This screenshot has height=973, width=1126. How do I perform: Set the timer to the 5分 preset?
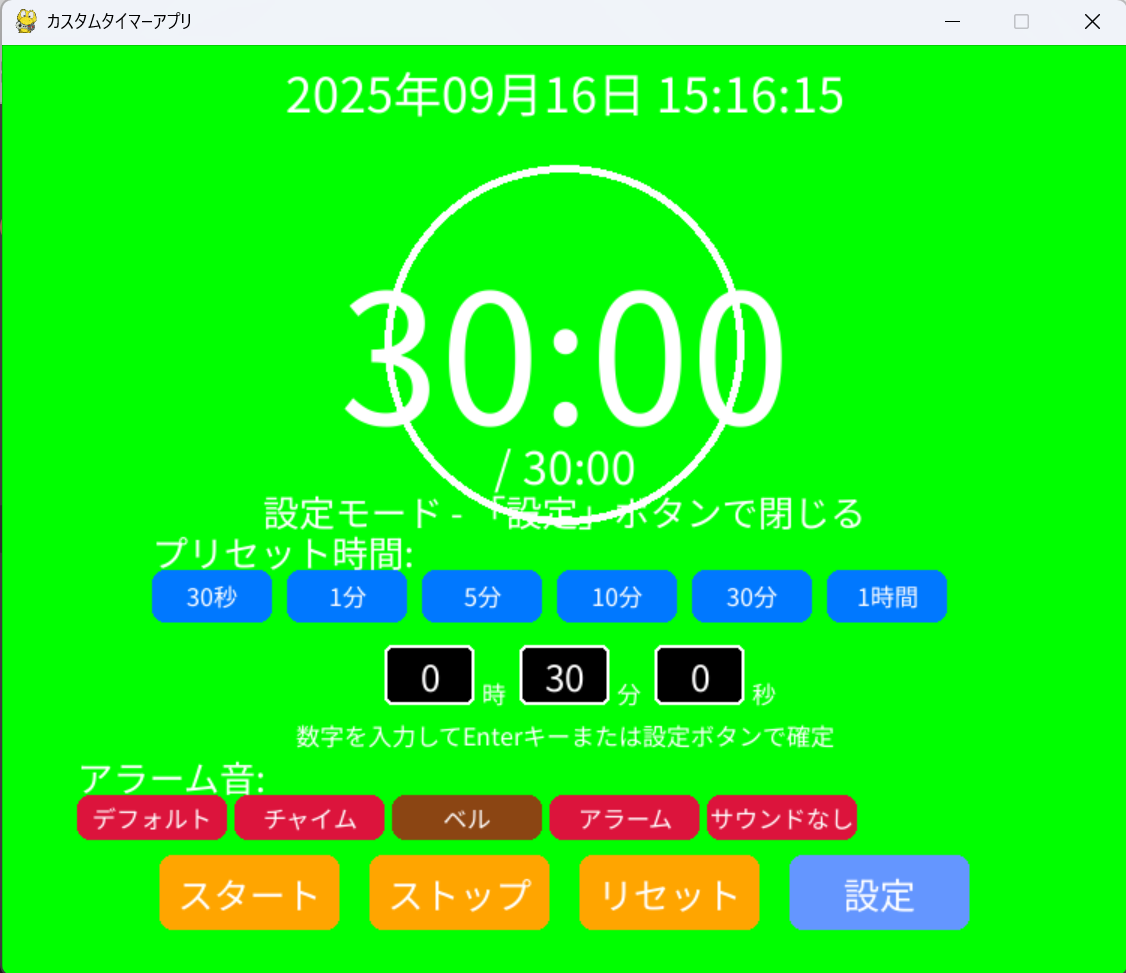coord(482,597)
